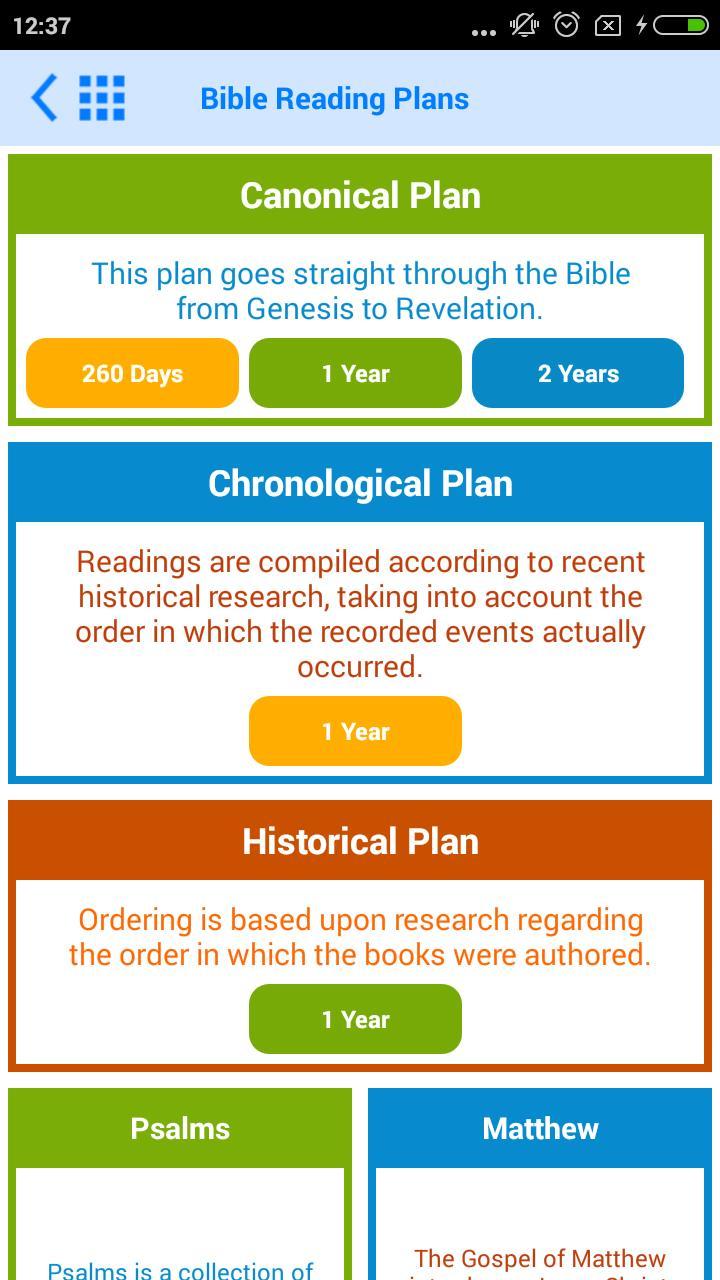The image size is (720, 1280).
Task: Open the grid menu icon
Action: pyautogui.click(x=102, y=98)
